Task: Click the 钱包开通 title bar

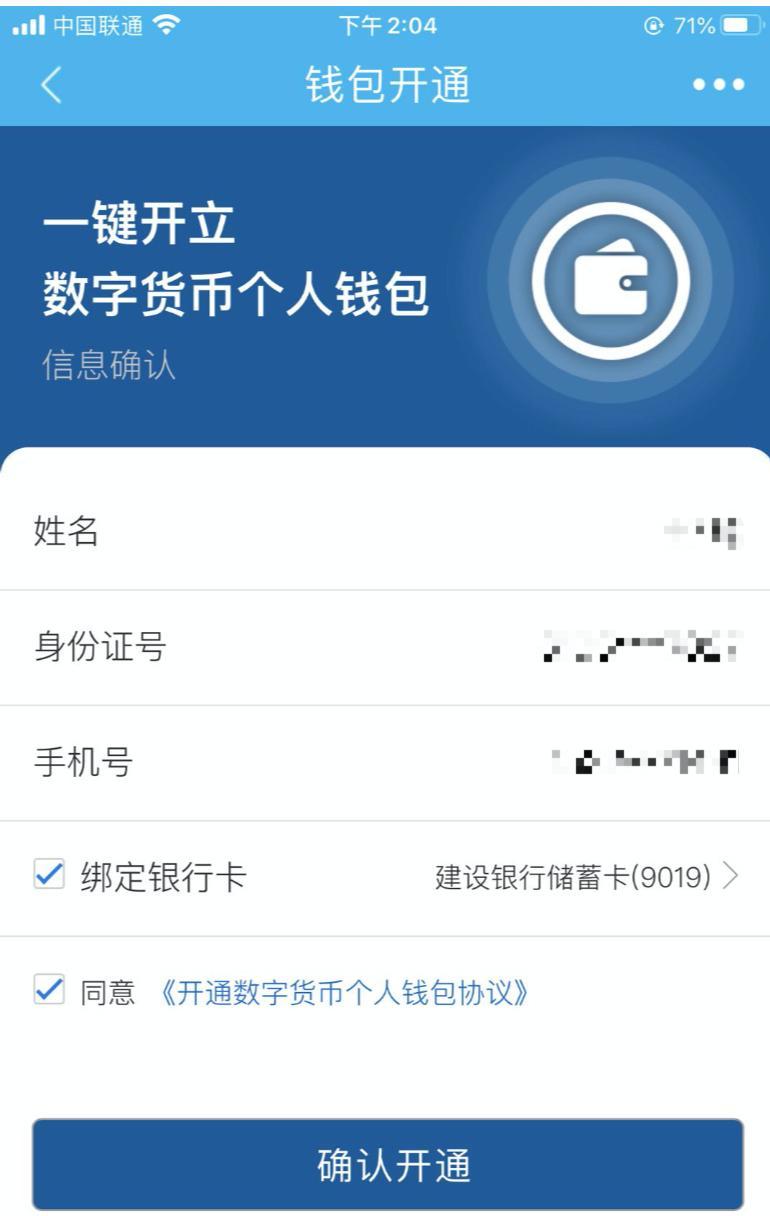Action: (385, 85)
